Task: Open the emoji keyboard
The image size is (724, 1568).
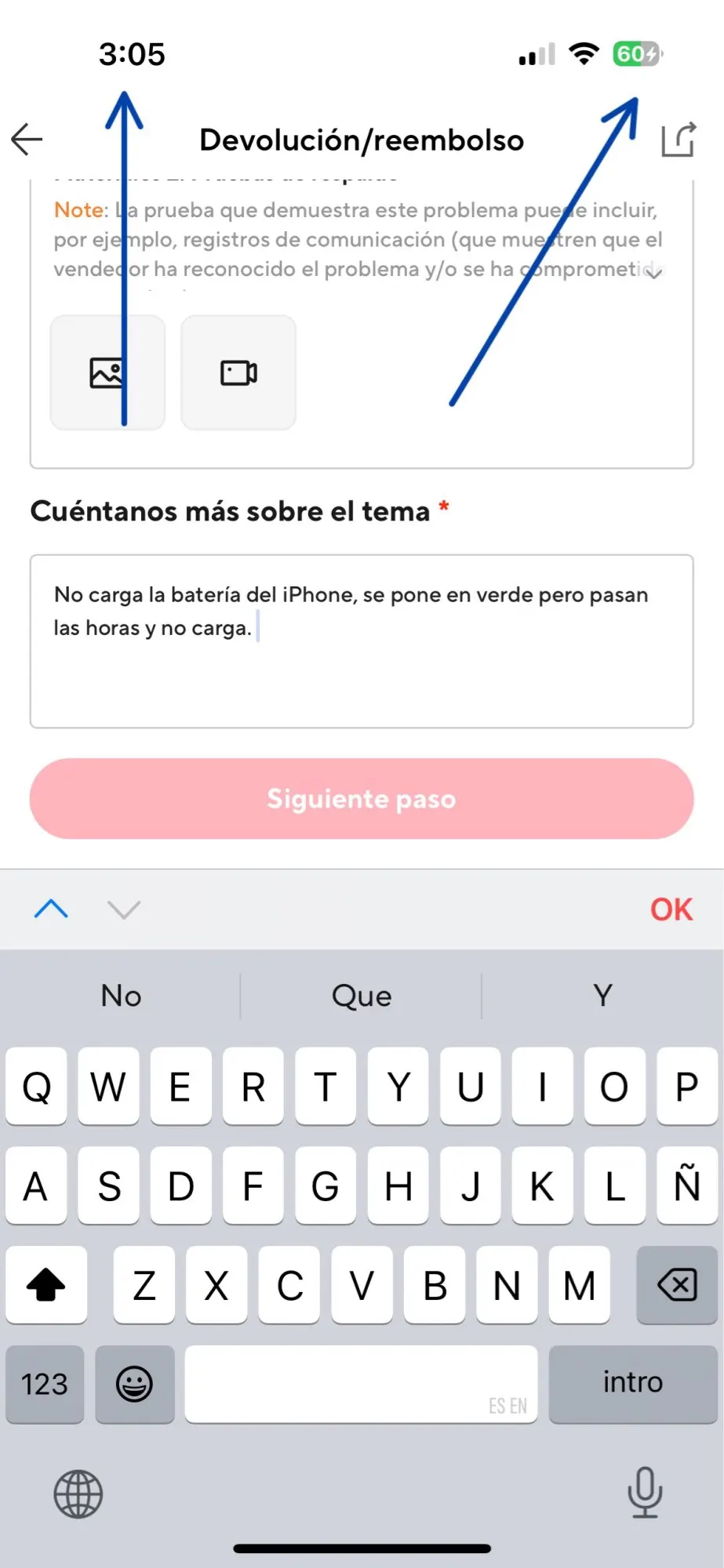Action: 135,1384
